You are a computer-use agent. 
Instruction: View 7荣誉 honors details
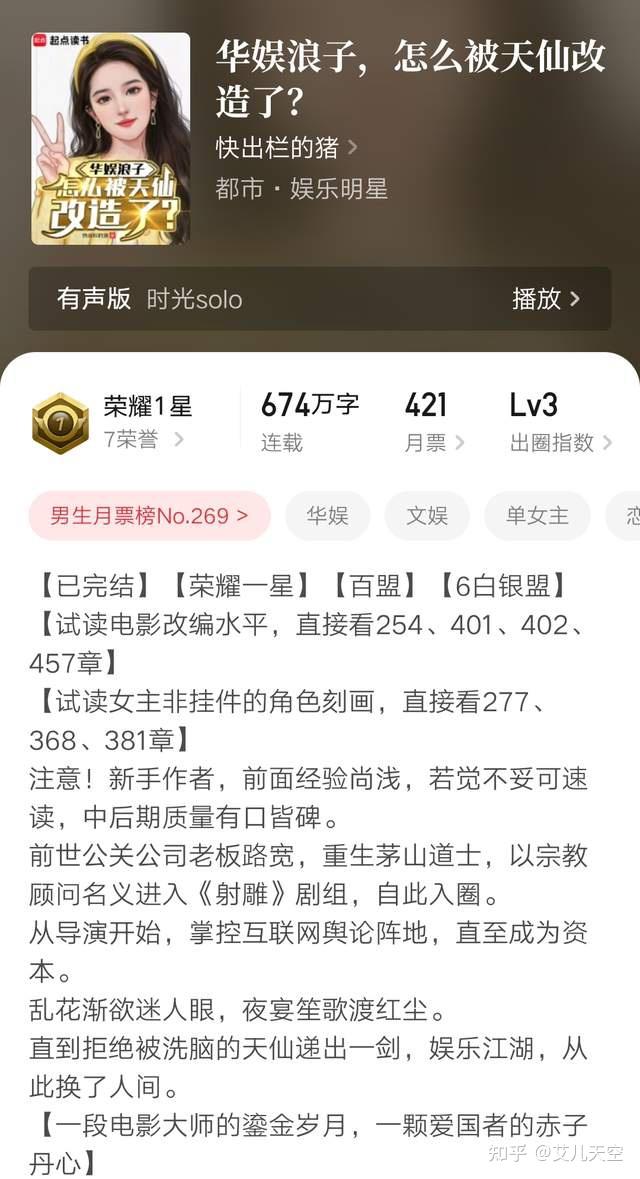(x=144, y=439)
